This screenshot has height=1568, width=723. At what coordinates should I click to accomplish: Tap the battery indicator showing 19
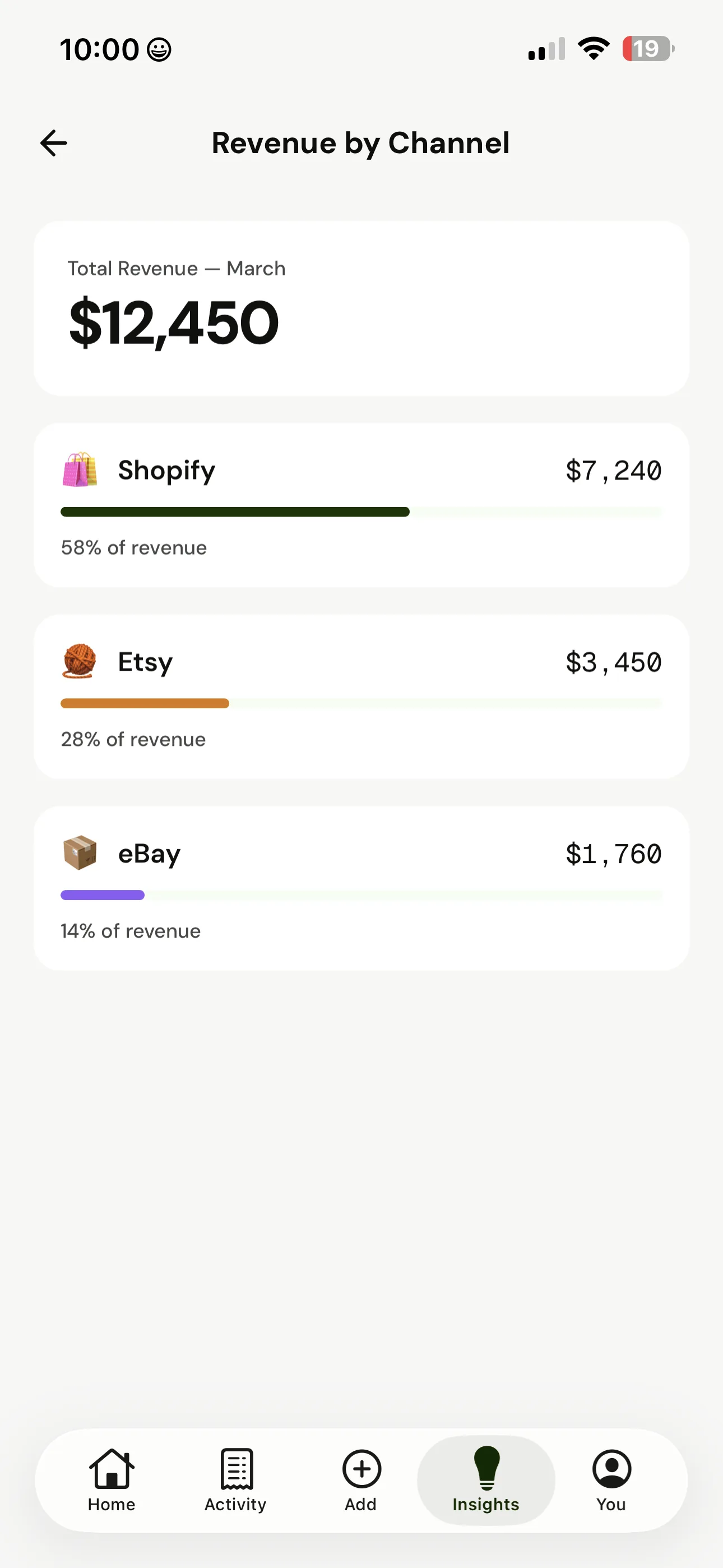point(647,48)
